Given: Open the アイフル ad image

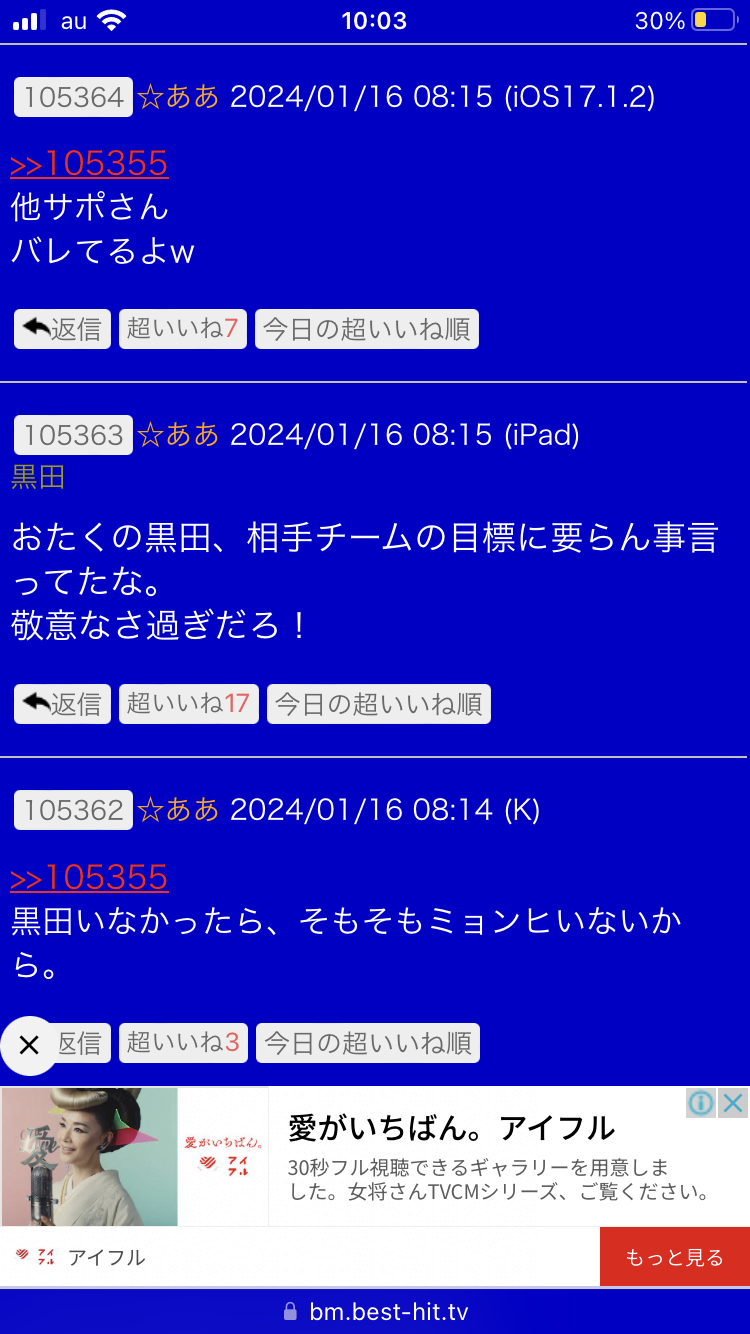Looking at the screenshot, I should (89, 1157).
